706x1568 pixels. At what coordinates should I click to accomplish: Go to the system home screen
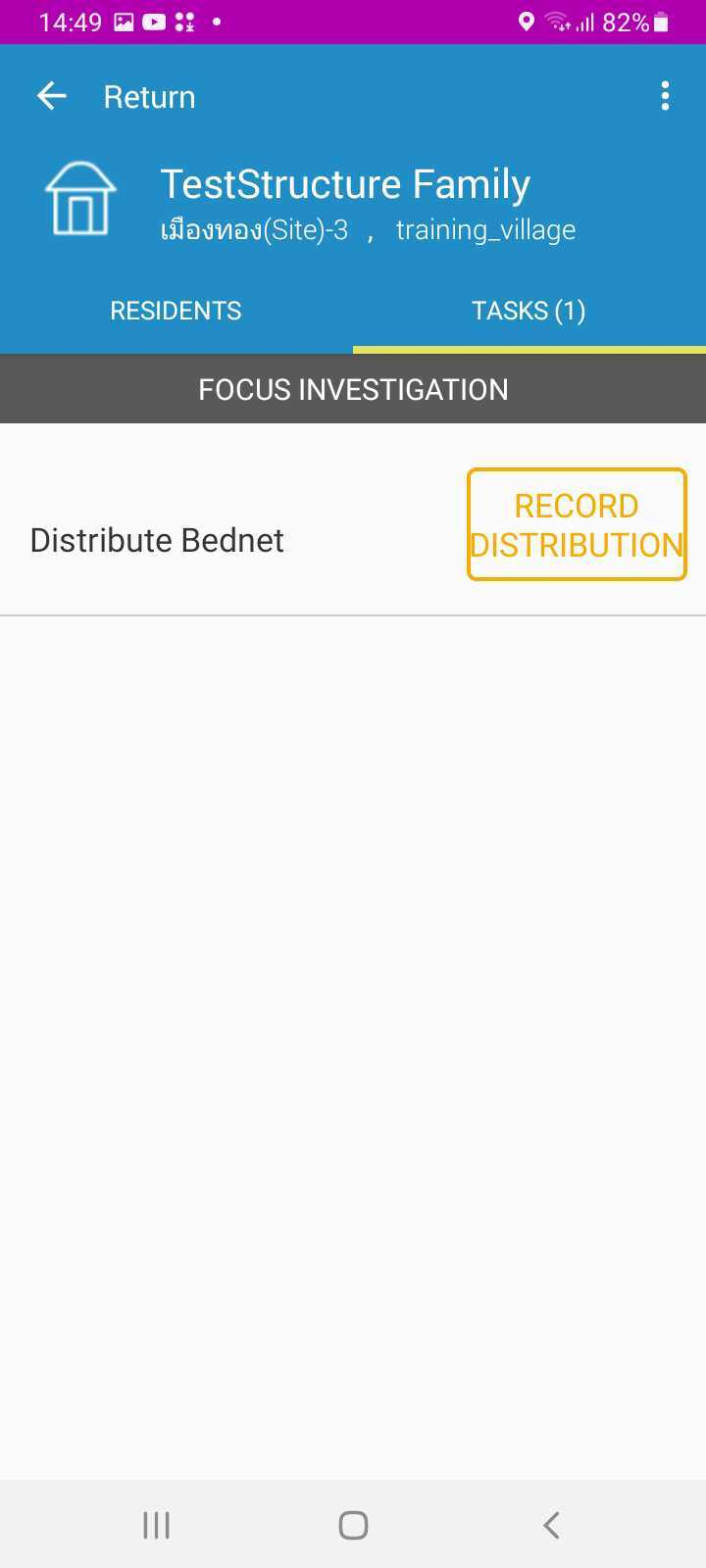(353, 1525)
